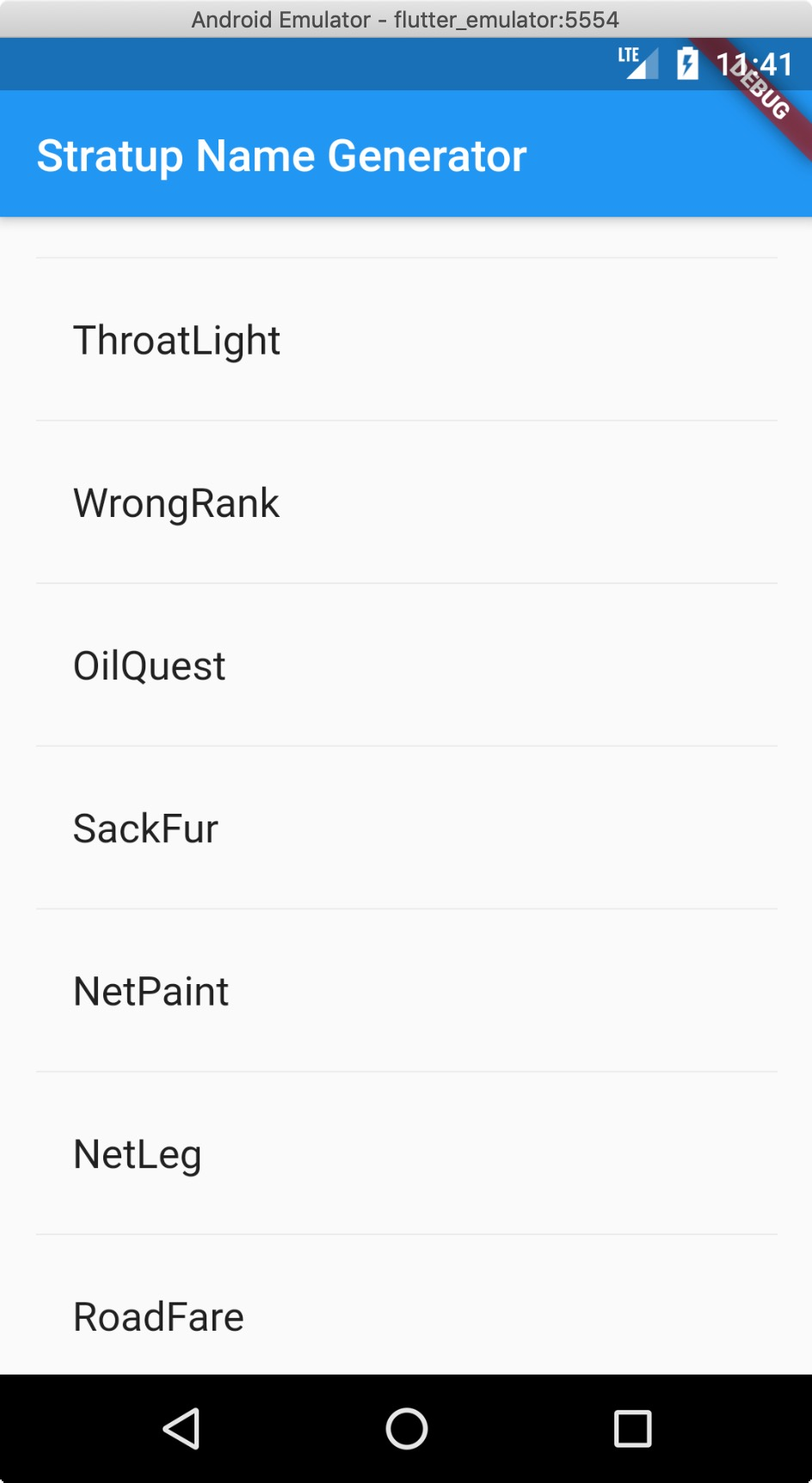Select the RoadFare entry
Screen dimensions: 812x1483
158,1316
